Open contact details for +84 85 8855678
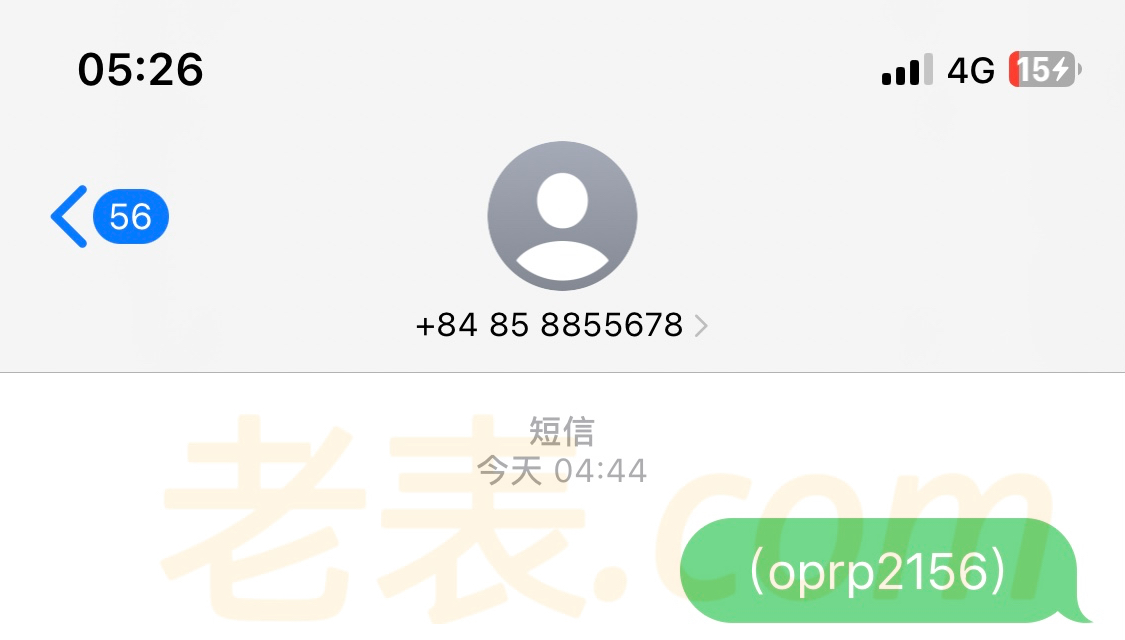 pyautogui.click(x=561, y=325)
